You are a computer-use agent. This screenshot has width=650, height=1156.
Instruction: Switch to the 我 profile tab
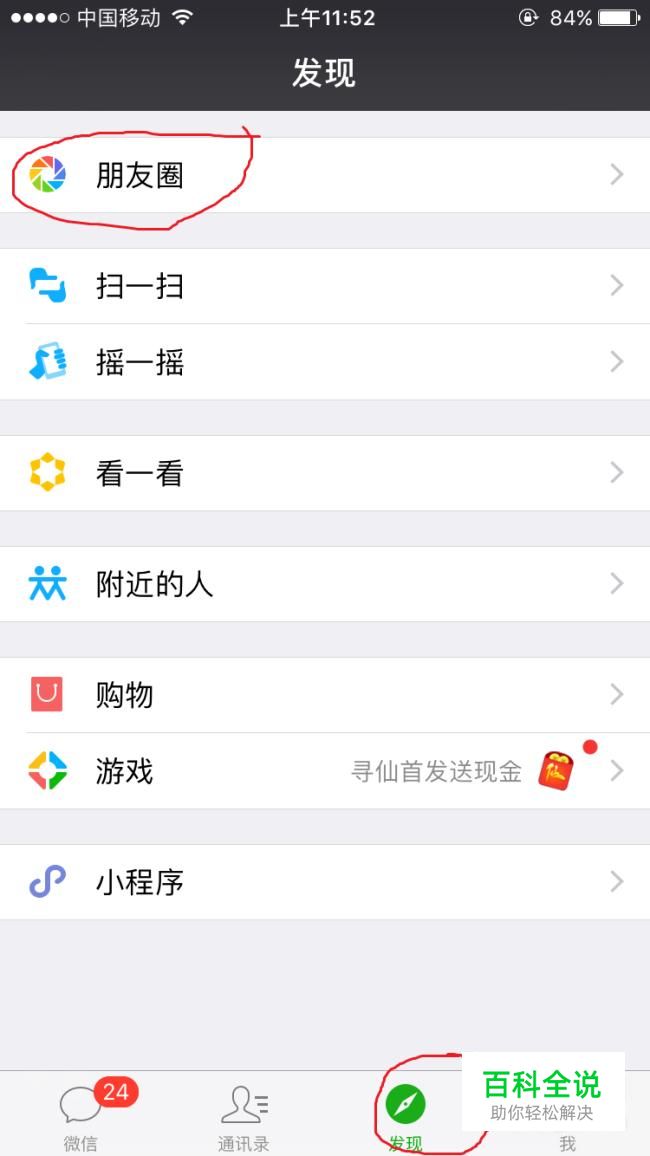point(568,1130)
